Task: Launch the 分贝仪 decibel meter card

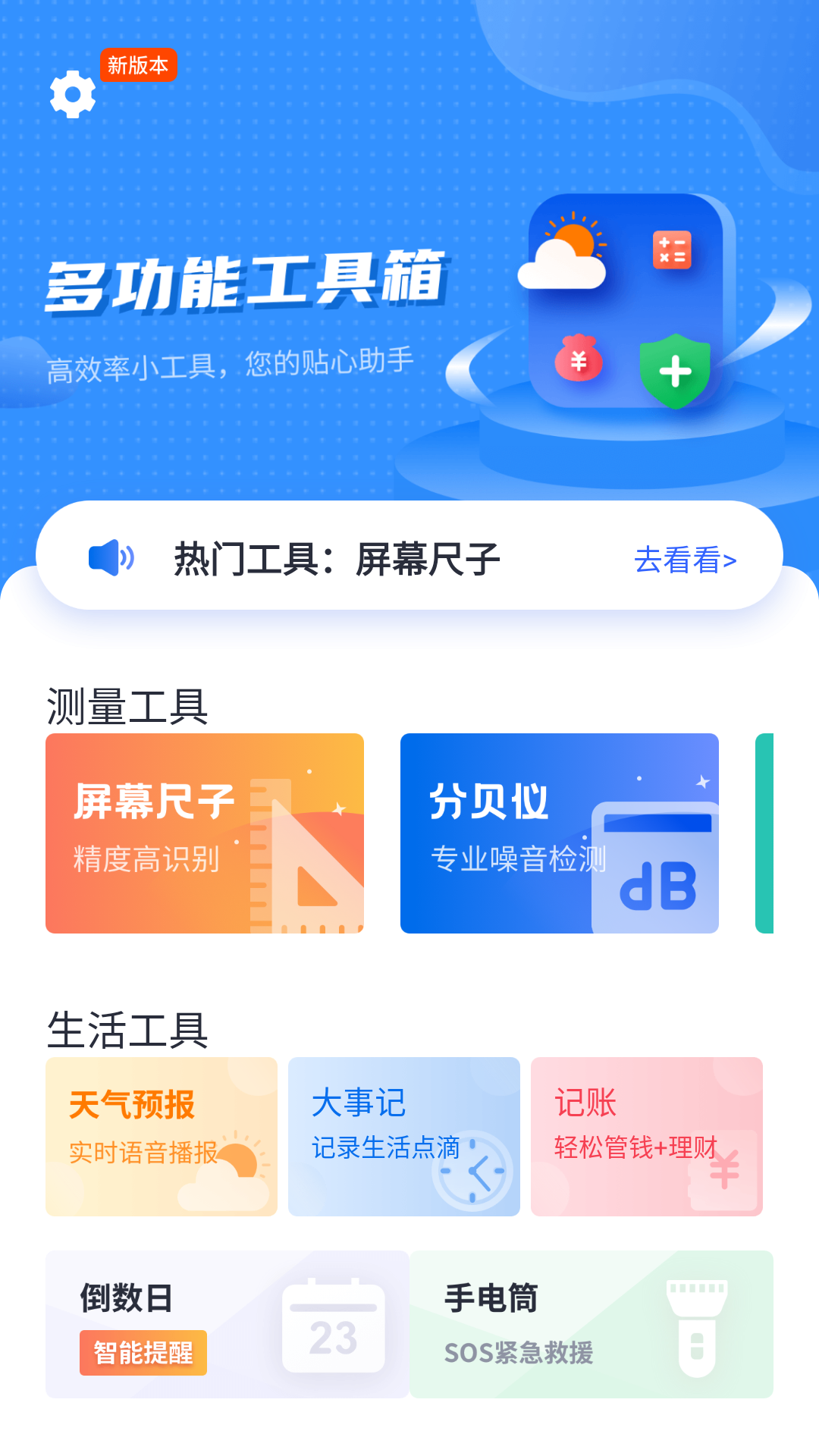Action: pos(559,833)
